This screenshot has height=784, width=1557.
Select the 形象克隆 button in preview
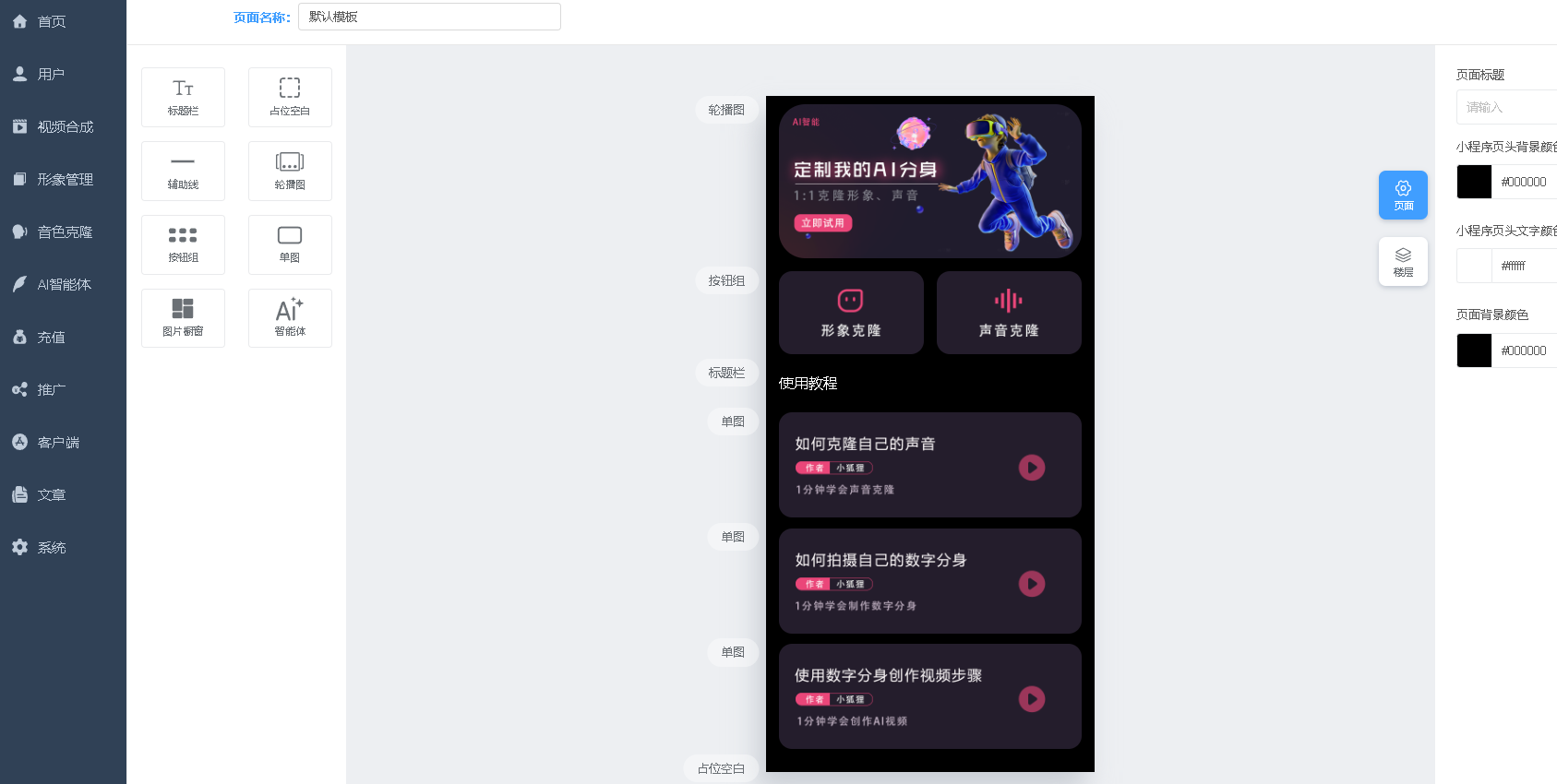tap(851, 313)
